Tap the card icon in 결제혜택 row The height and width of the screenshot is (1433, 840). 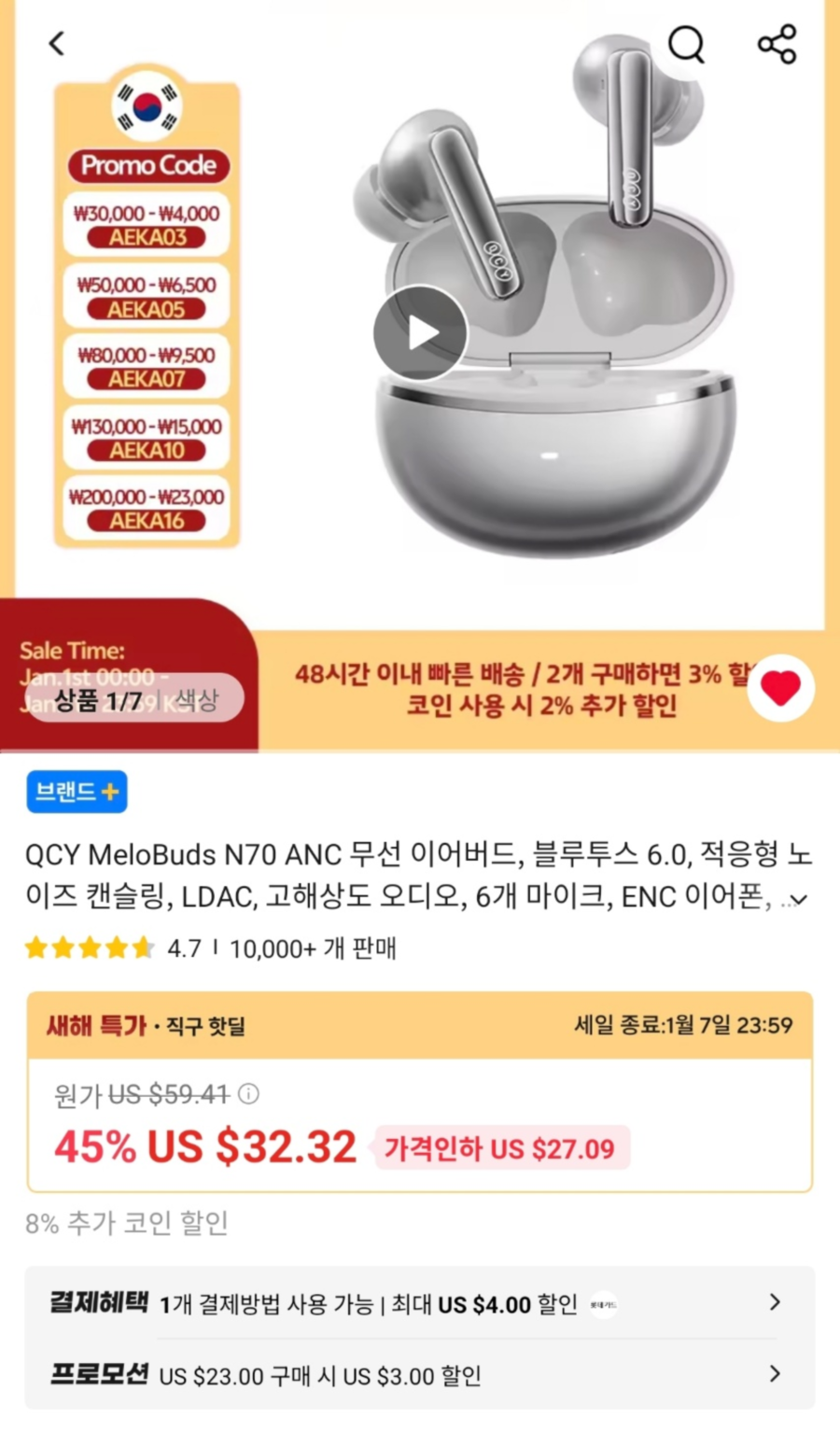click(x=606, y=1303)
